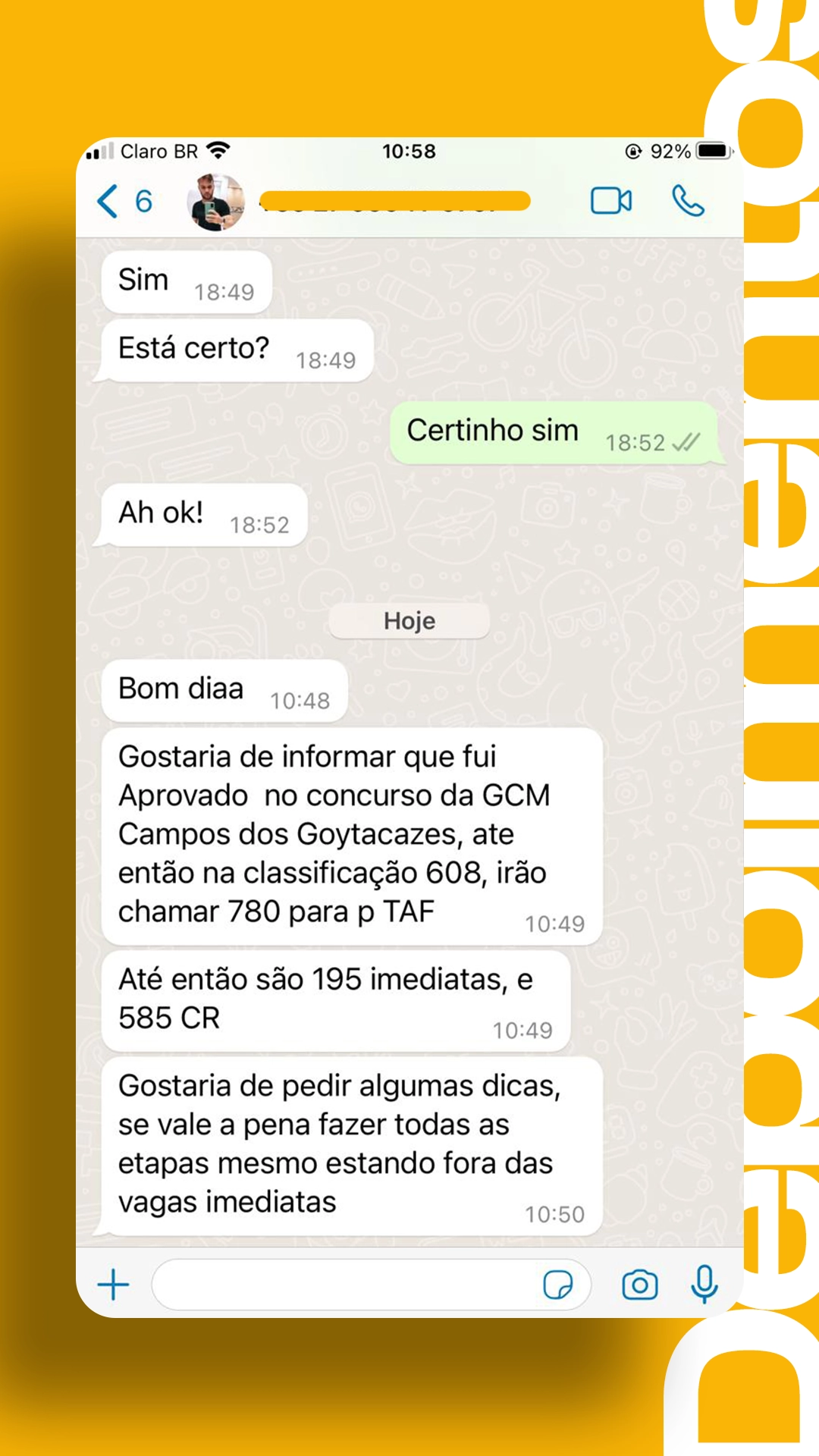Open the contact's profile picture
The image size is (819, 1456).
215,200
